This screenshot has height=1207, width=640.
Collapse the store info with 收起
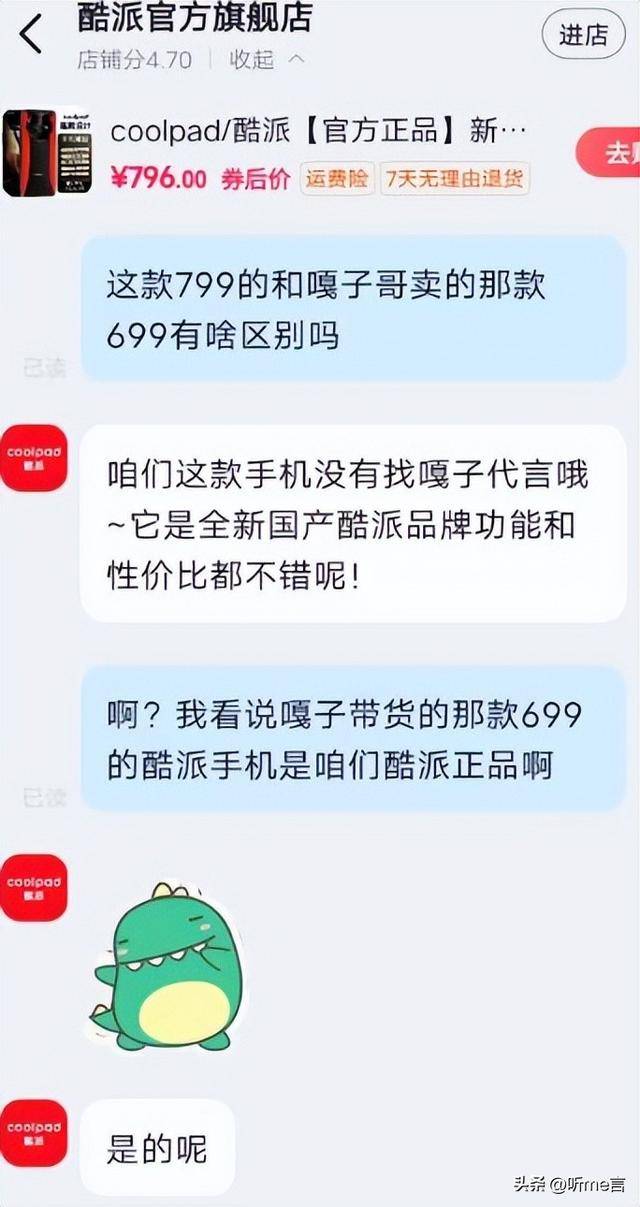click(x=266, y=60)
